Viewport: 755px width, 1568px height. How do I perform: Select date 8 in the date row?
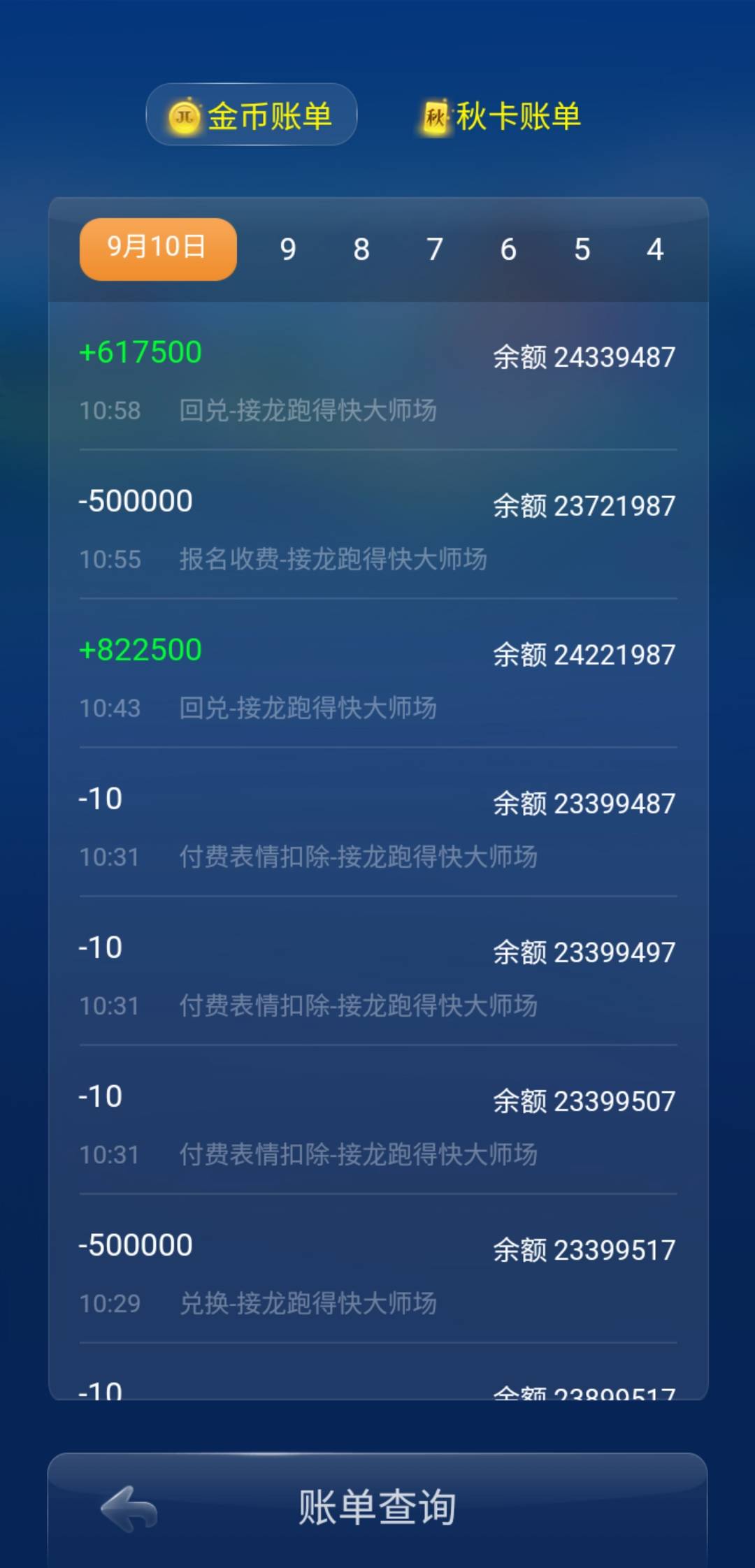(x=361, y=249)
